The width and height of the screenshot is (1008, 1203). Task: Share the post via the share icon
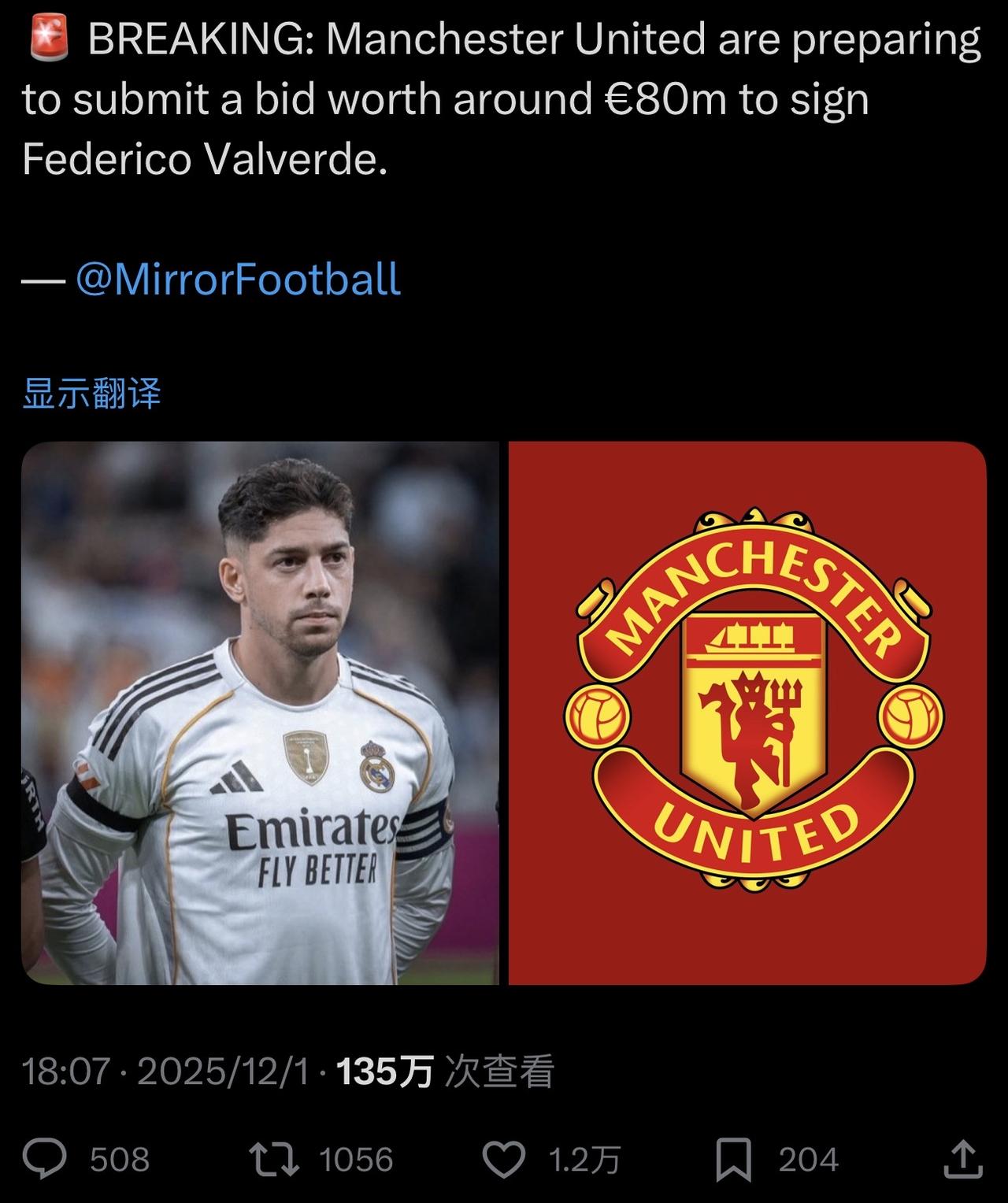click(x=962, y=1160)
